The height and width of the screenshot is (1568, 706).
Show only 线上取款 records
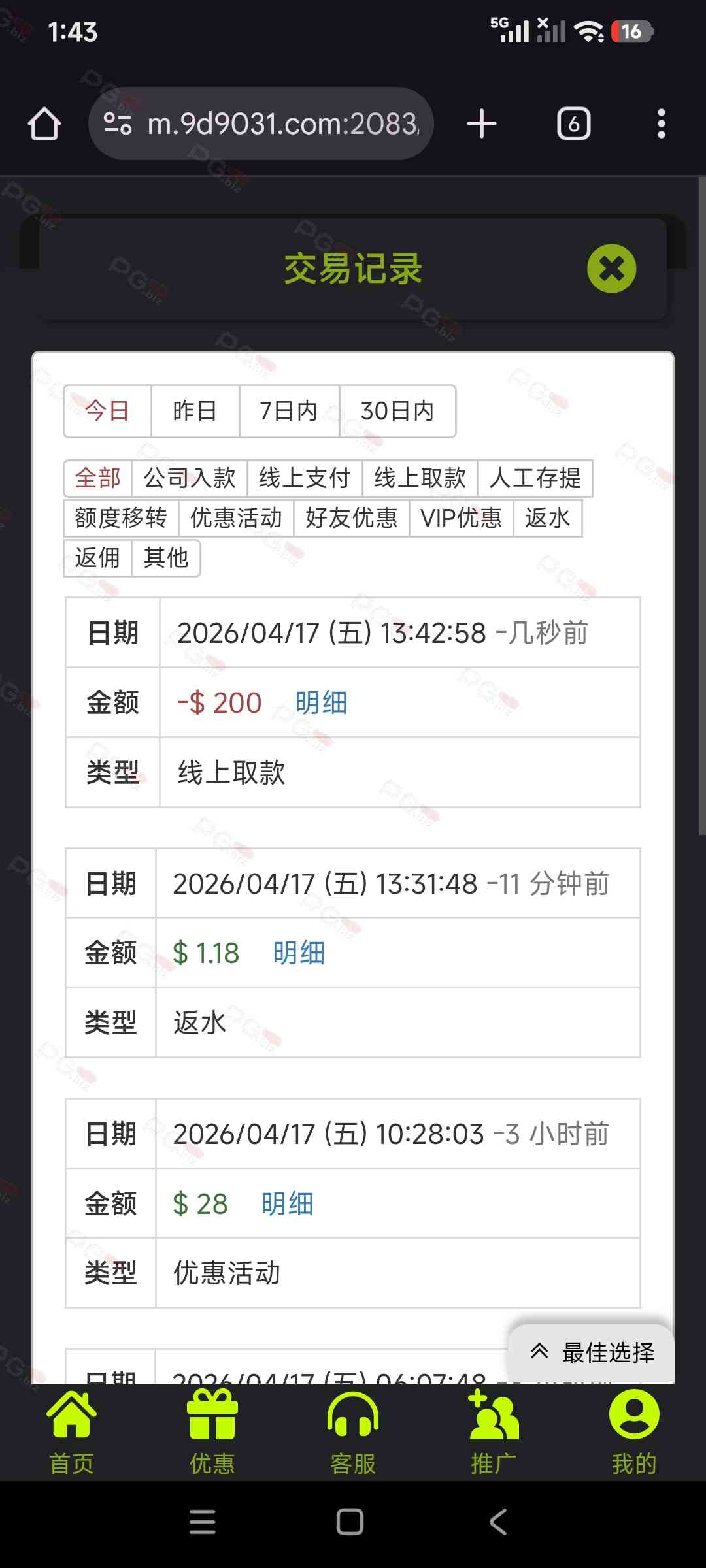click(x=420, y=478)
